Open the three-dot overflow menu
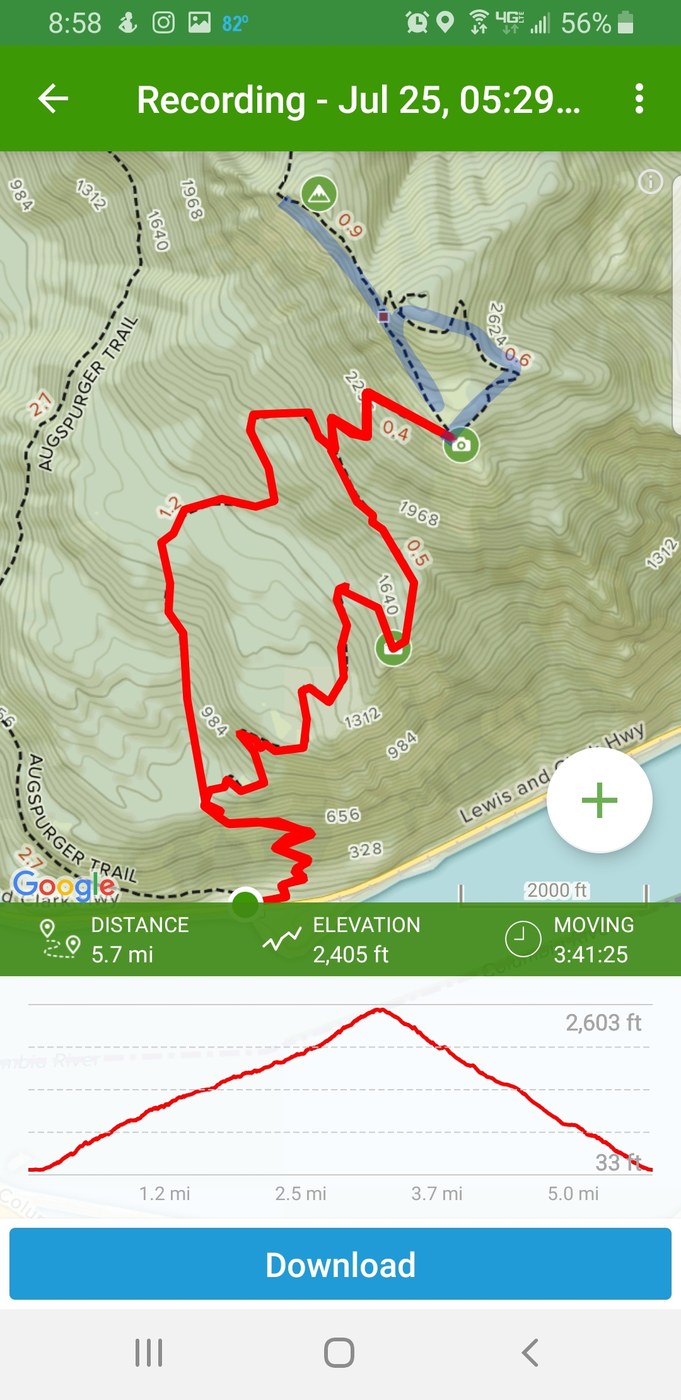 (639, 99)
